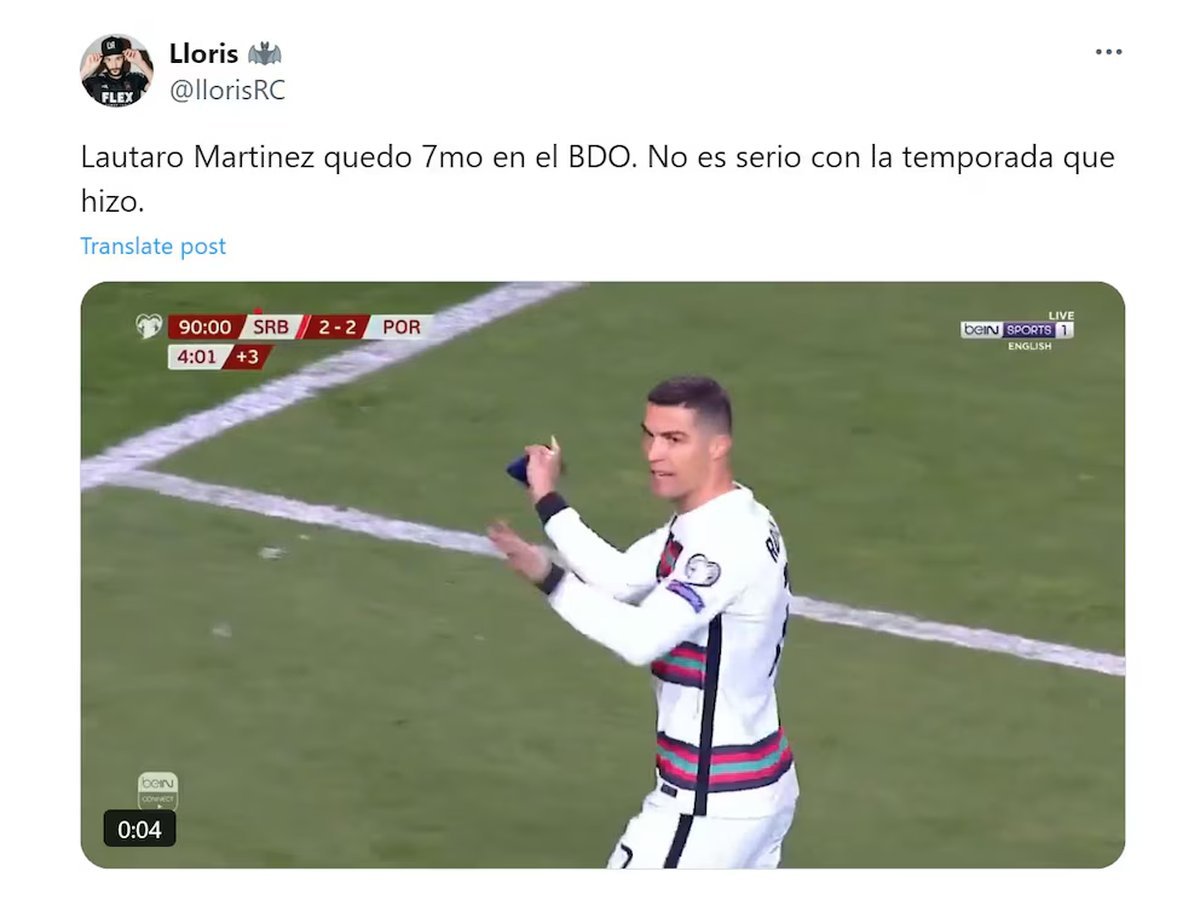Viewport: 1200px width, 900px height.
Task: Open the post's three-dot more menu
Action: 1108,52
